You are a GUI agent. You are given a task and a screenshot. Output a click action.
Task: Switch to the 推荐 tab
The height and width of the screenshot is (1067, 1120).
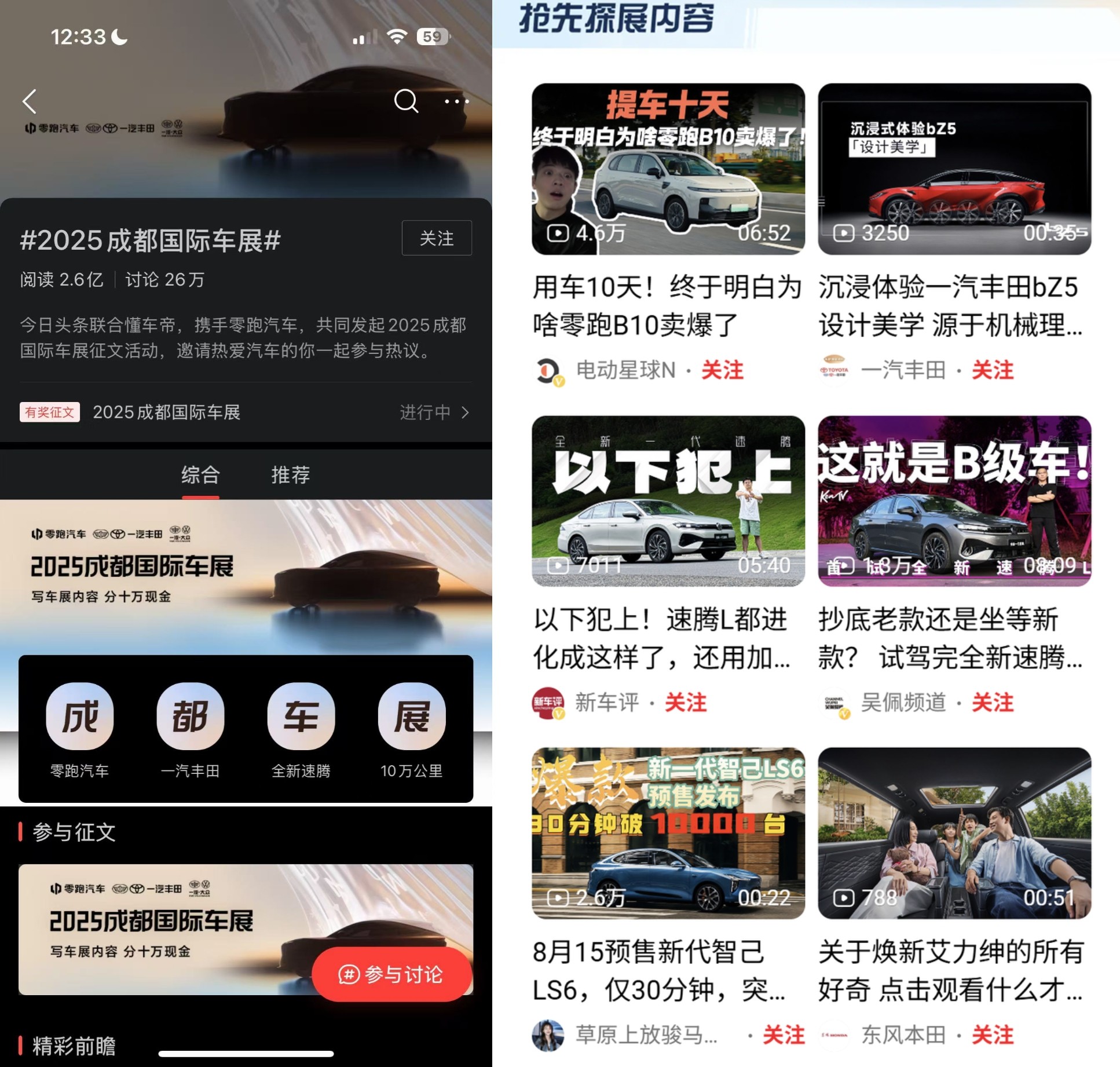pos(291,474)
